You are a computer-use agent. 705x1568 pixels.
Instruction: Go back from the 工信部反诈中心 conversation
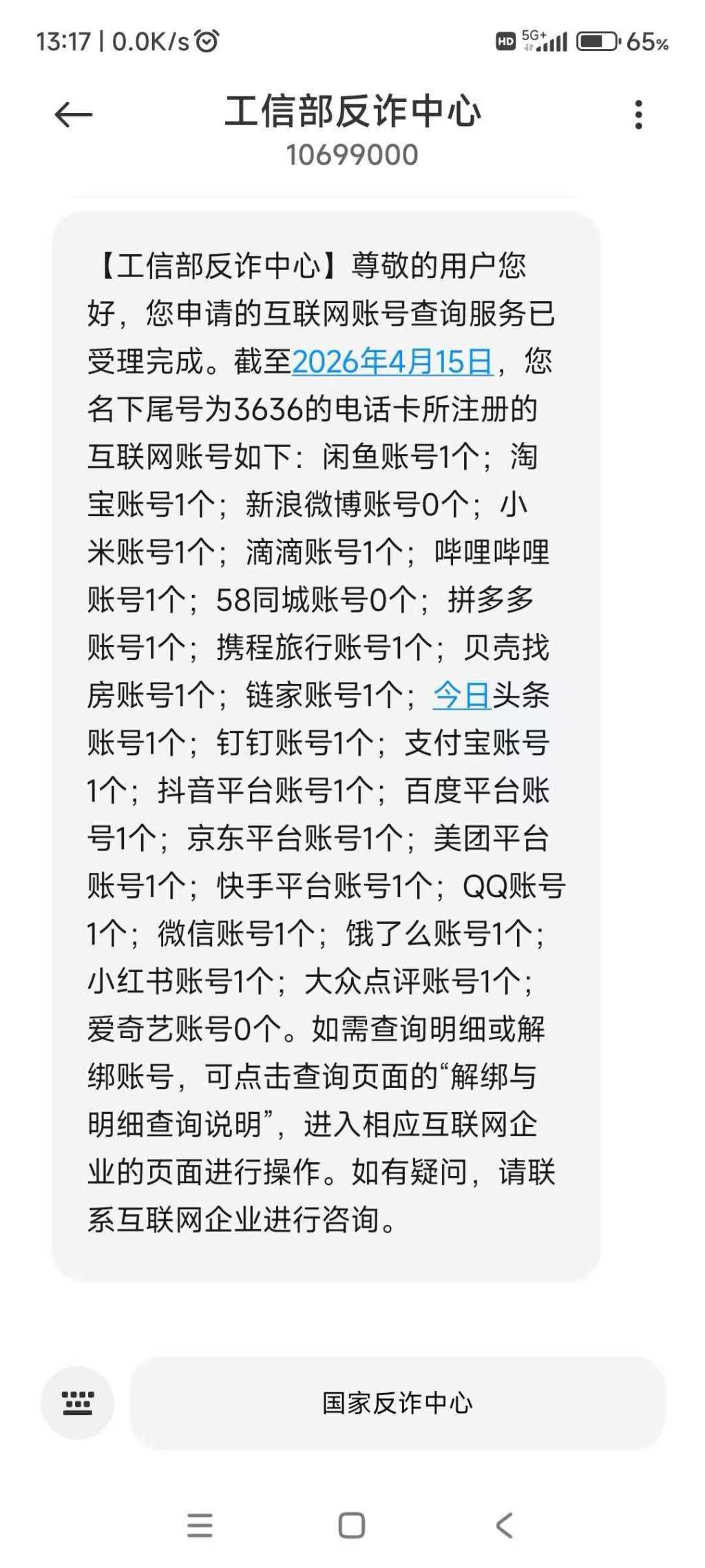click(73, 115)
